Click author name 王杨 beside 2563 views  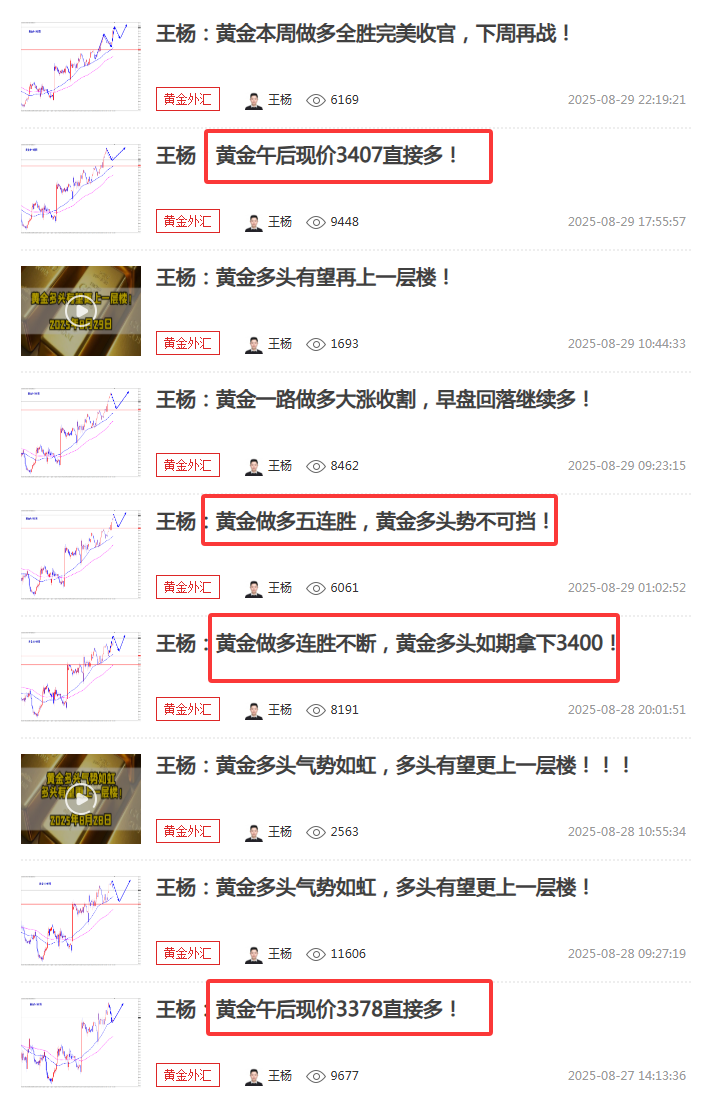(x=278, y=831)
